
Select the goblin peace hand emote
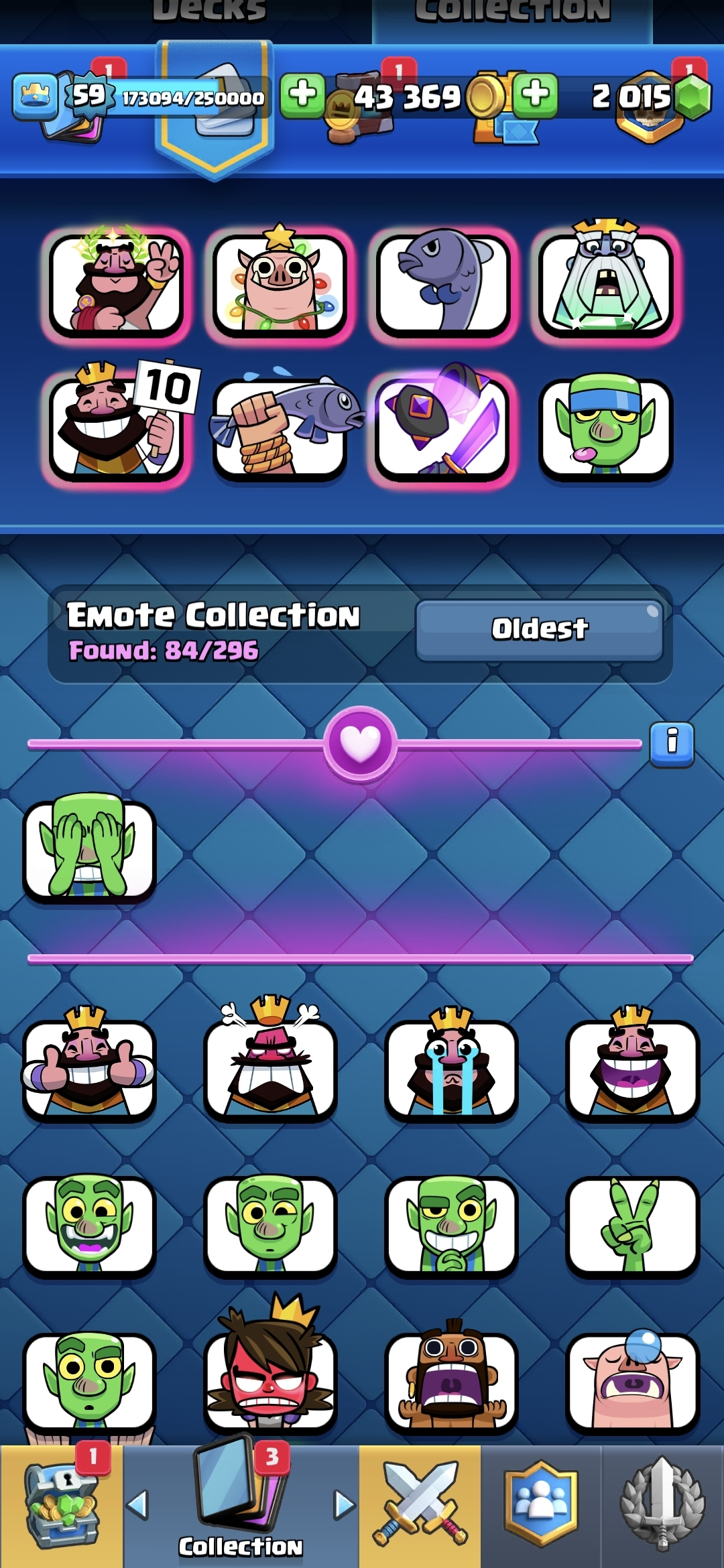tap(632, 1225)
